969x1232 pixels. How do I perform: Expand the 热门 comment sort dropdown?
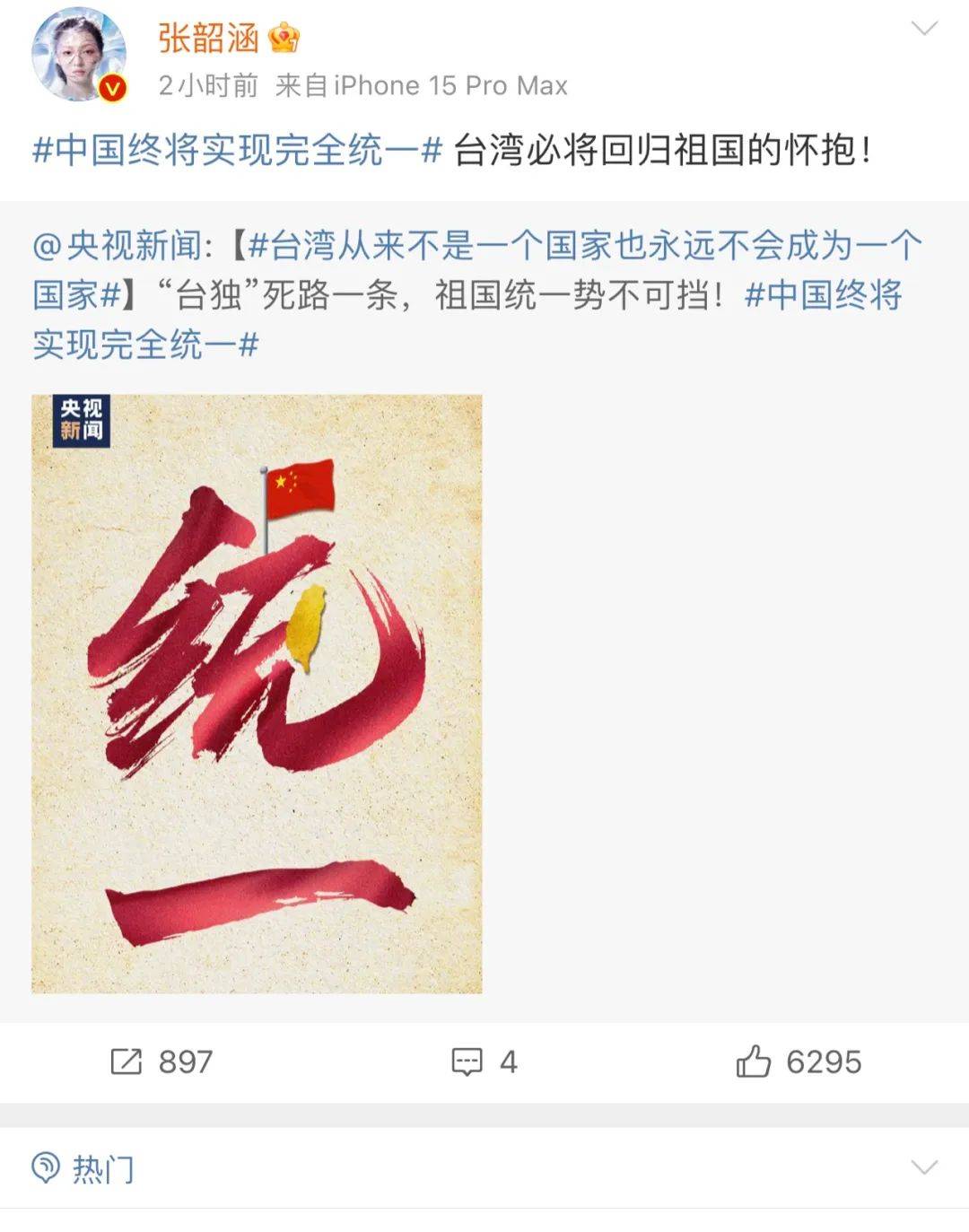923,1167
